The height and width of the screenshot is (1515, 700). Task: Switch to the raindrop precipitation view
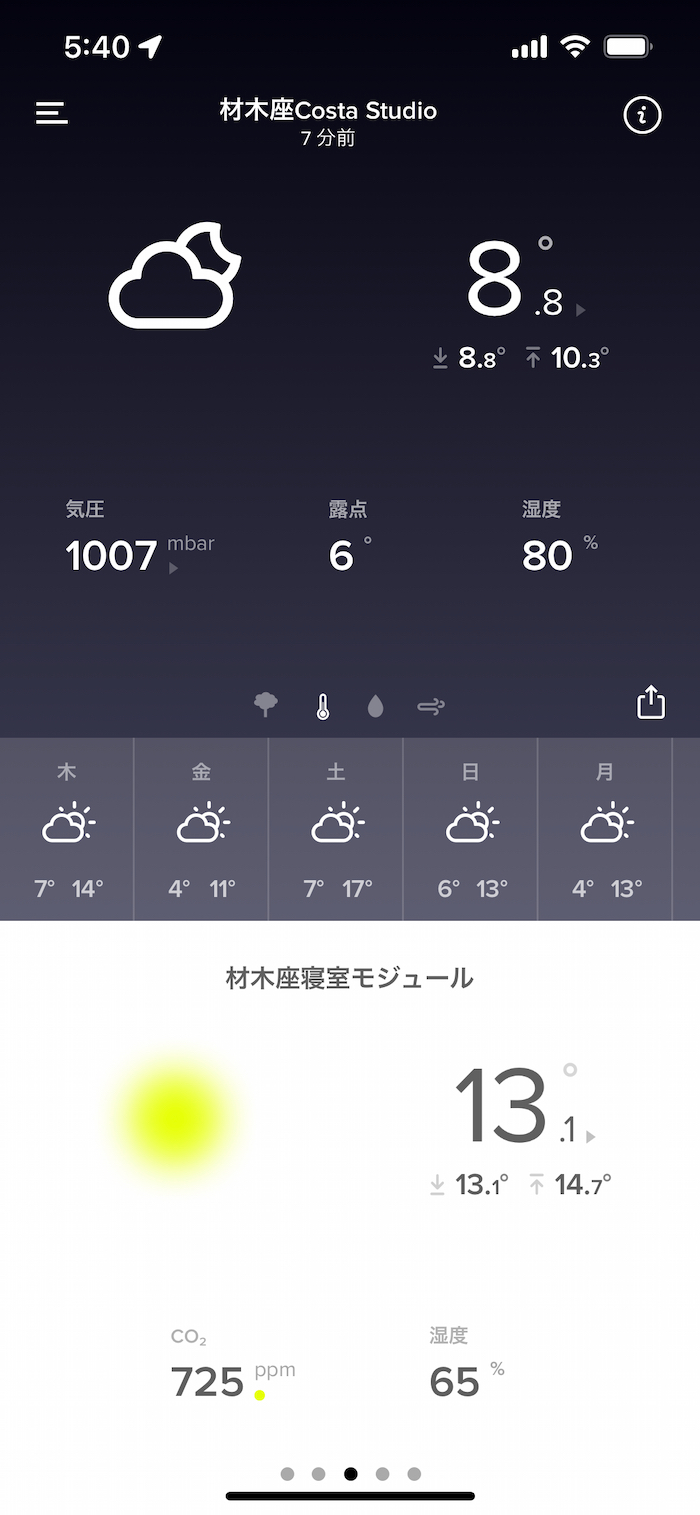click(x=375, y=707)
